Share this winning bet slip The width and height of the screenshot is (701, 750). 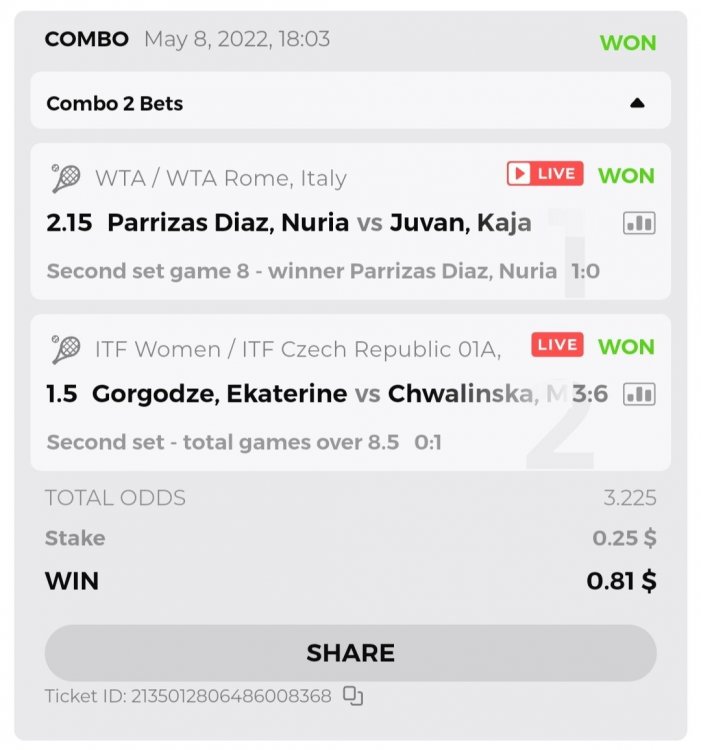350,653
